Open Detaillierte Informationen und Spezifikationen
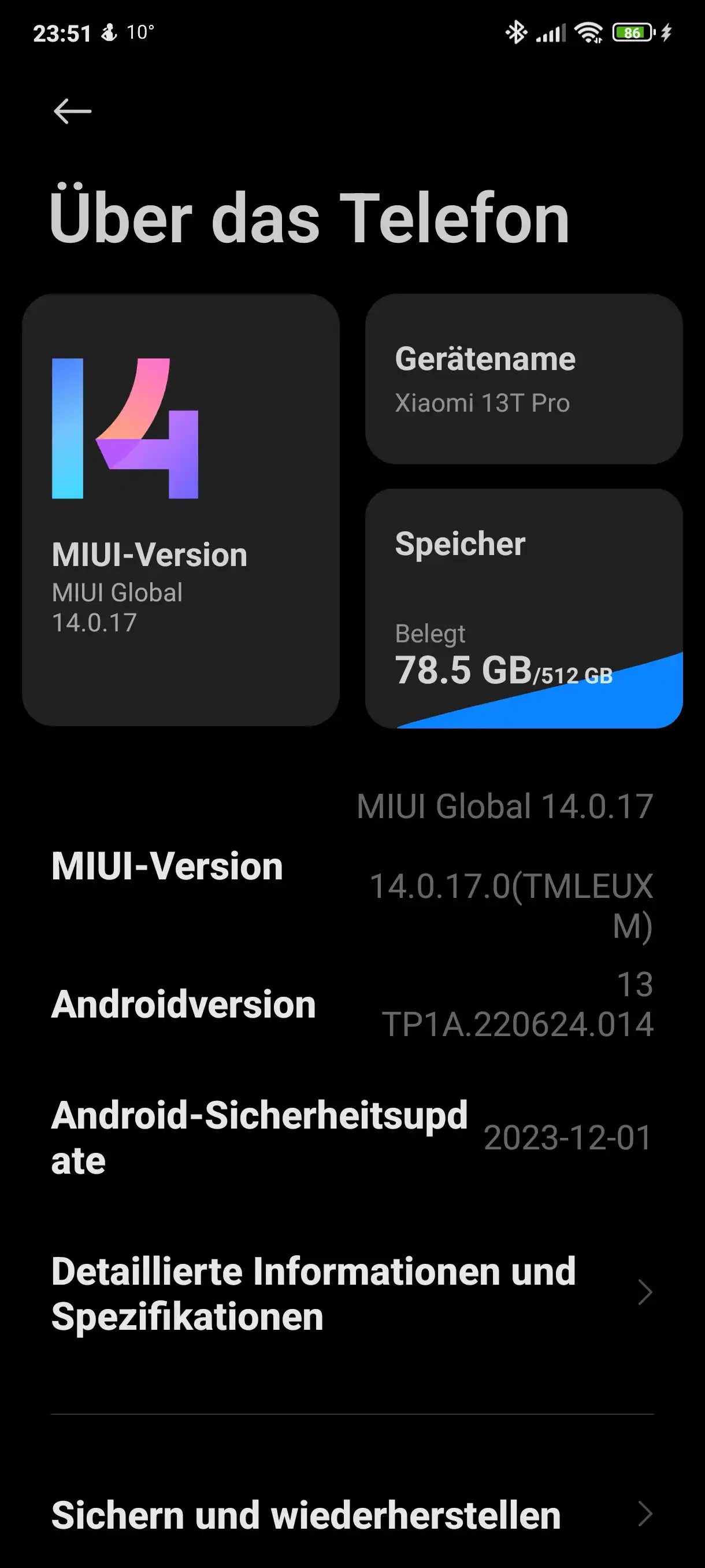Image resolution: width=705 pixels, height=1568 pixels. click(x=352, y=1293)
